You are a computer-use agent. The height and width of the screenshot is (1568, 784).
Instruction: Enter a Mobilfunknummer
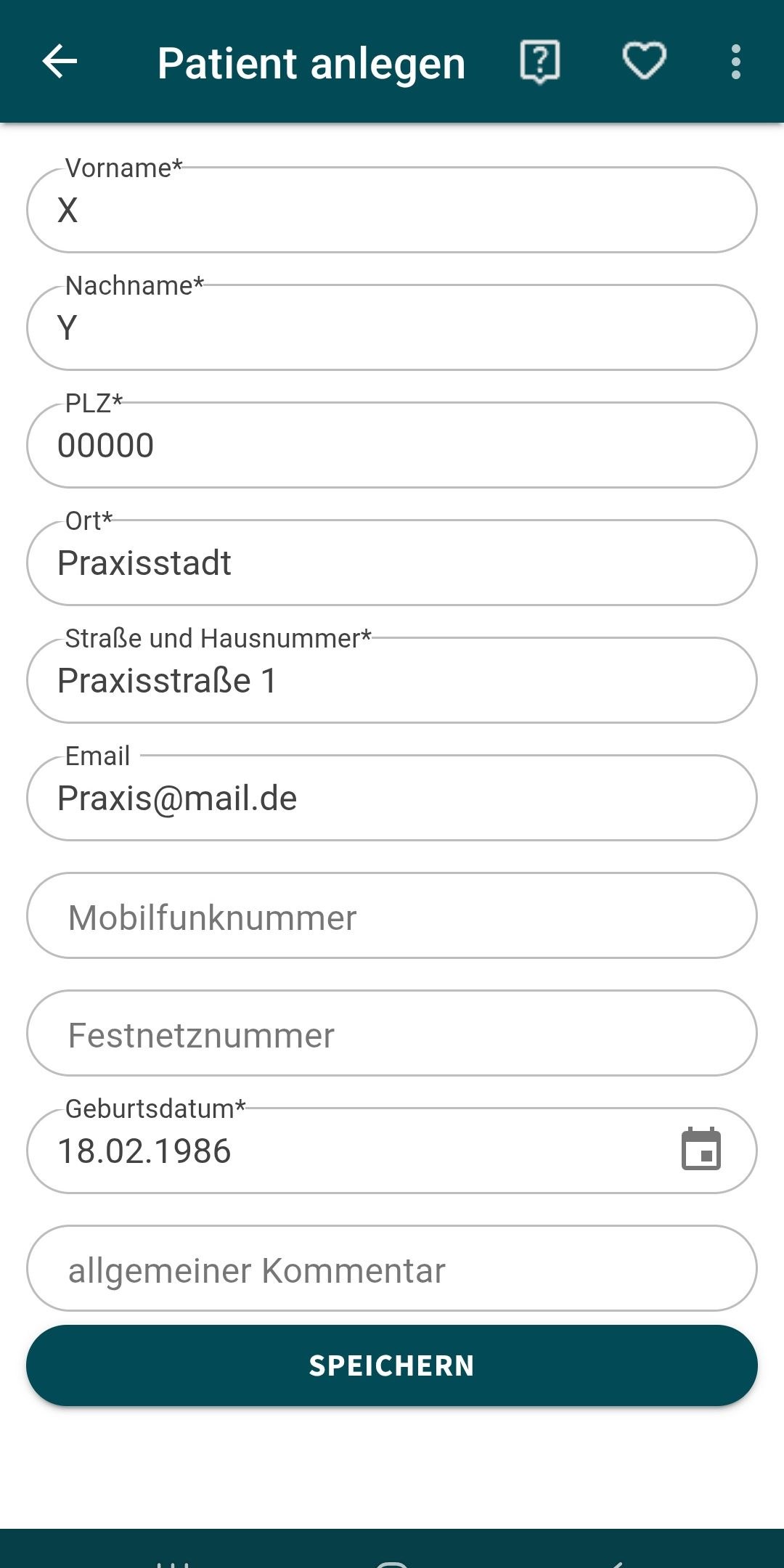click(392, 916)
